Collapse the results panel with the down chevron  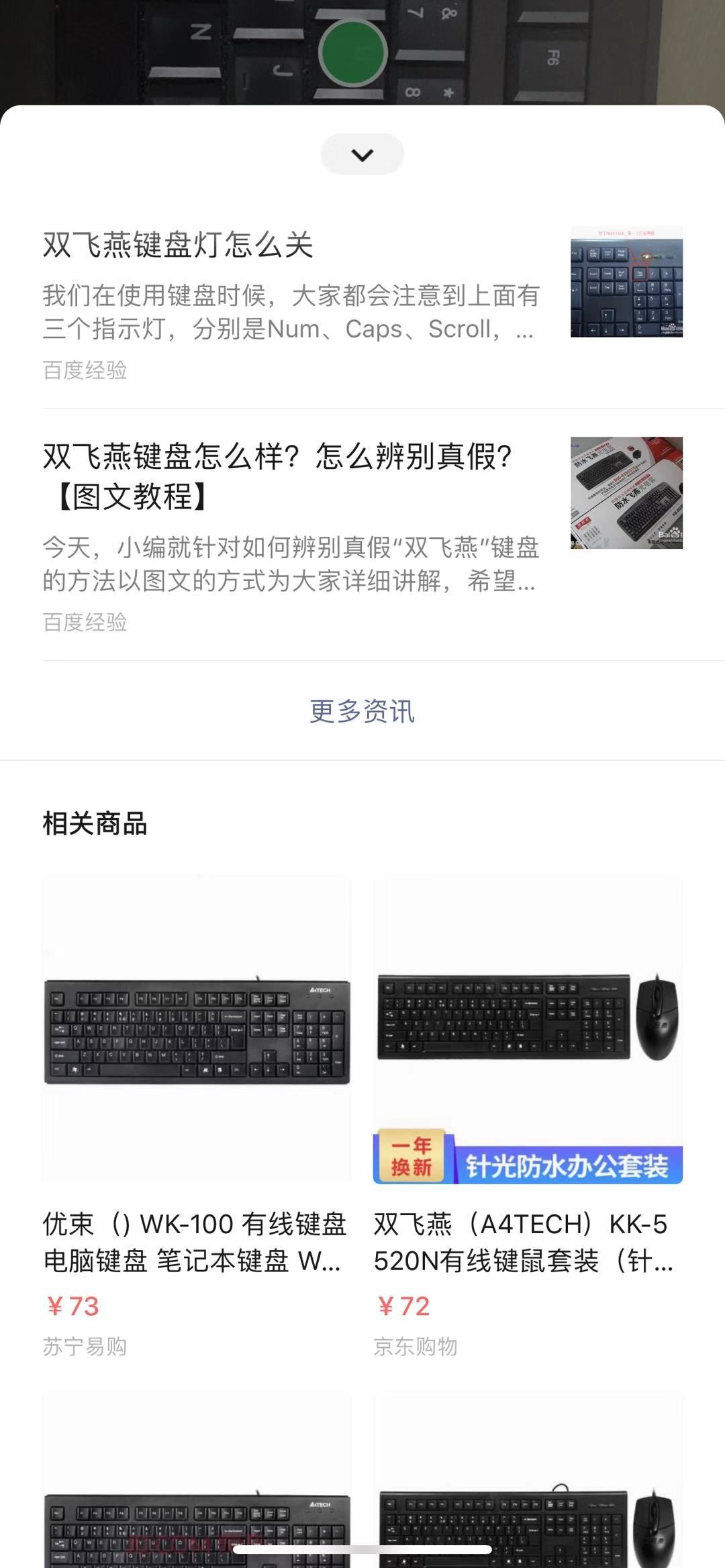362,155
